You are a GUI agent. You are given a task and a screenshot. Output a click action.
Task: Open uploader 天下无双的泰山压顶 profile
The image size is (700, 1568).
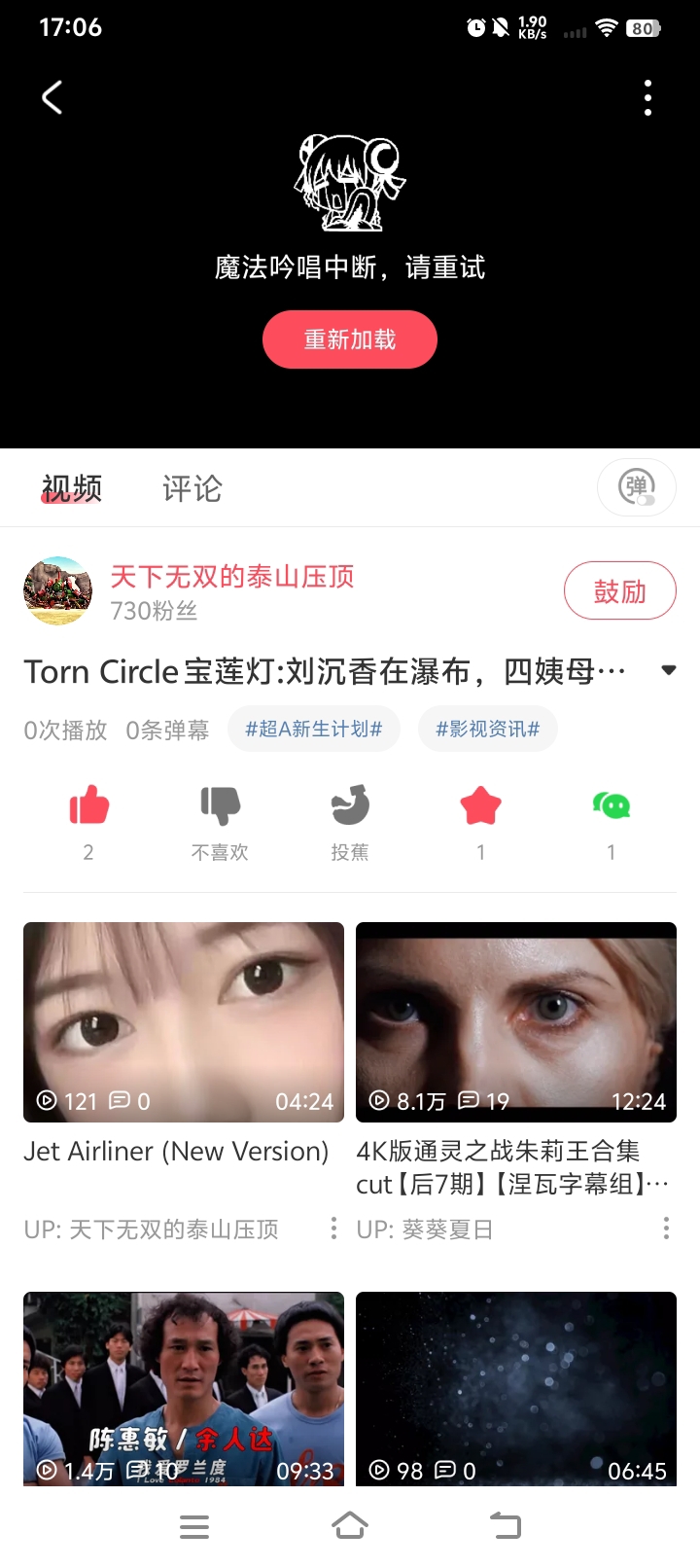[231, 577]
